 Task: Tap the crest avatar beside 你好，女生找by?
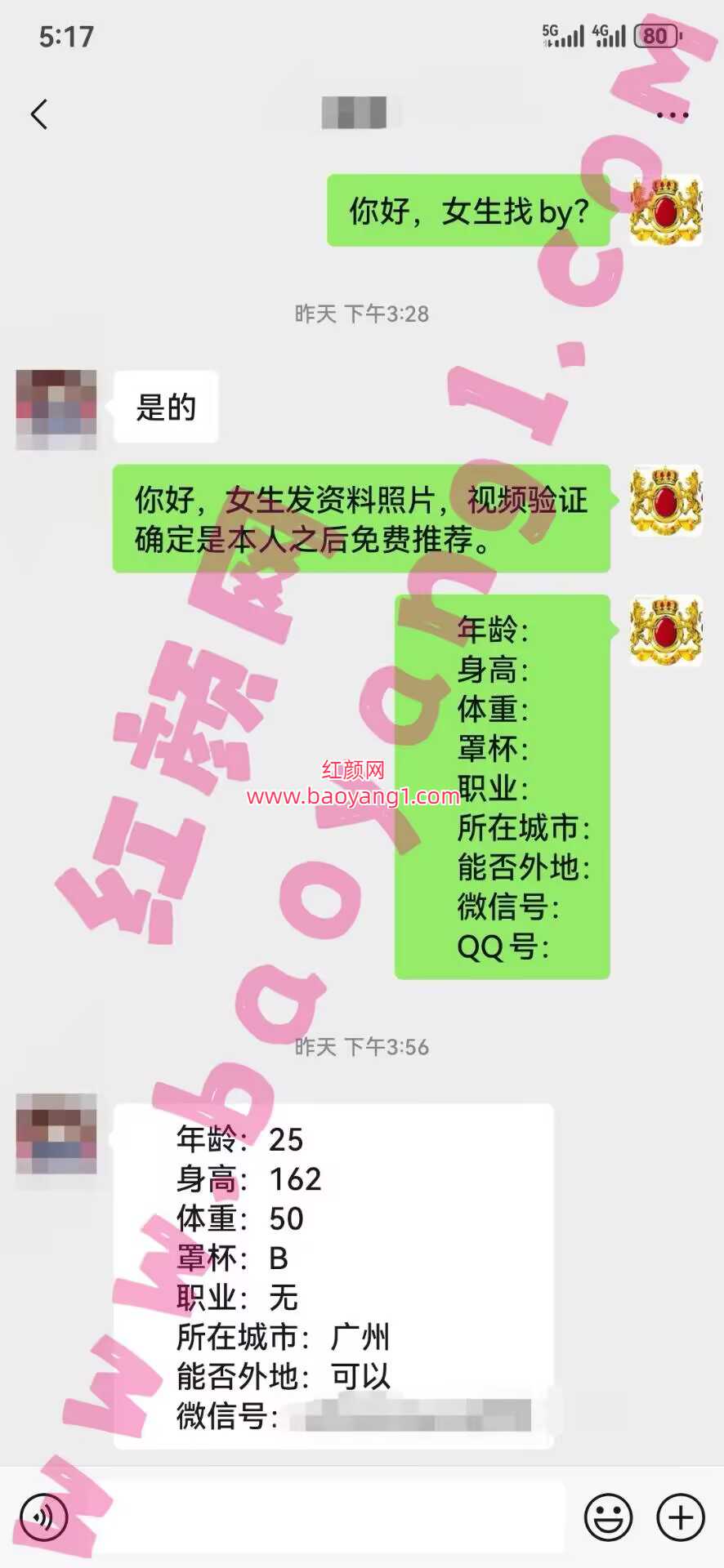[666, 211]
